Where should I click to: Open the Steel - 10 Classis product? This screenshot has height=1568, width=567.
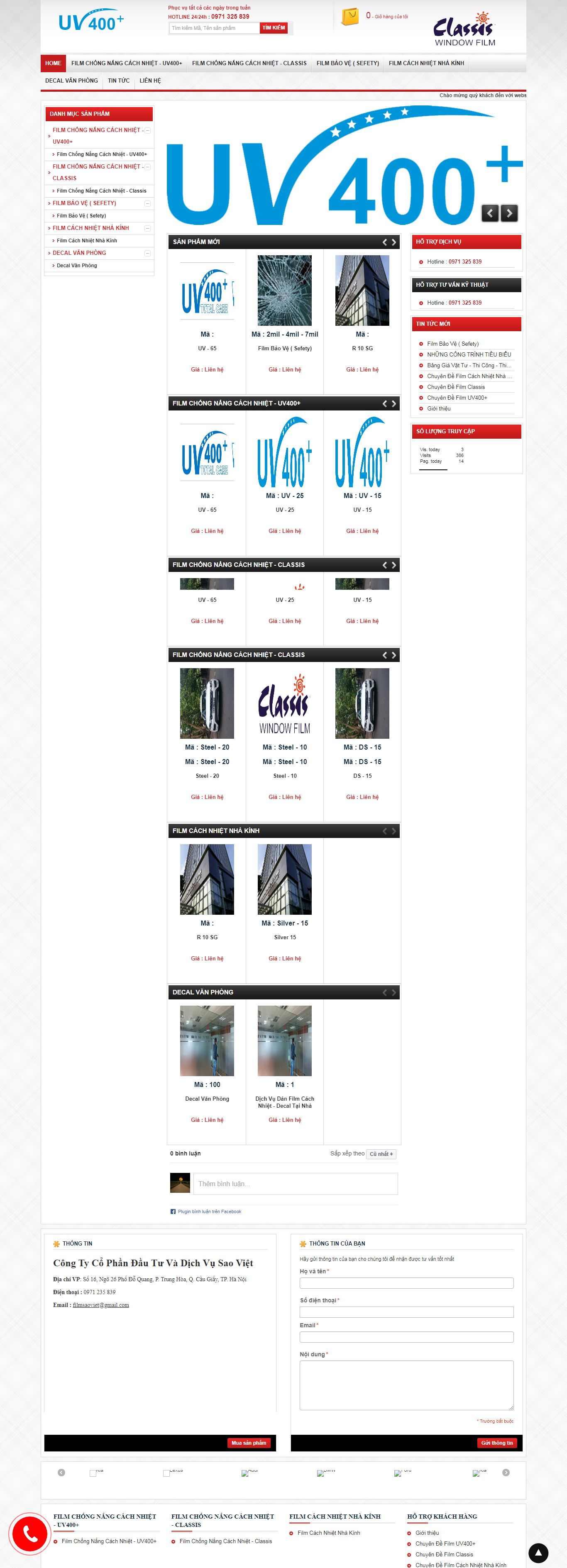(x=284, y=703)
